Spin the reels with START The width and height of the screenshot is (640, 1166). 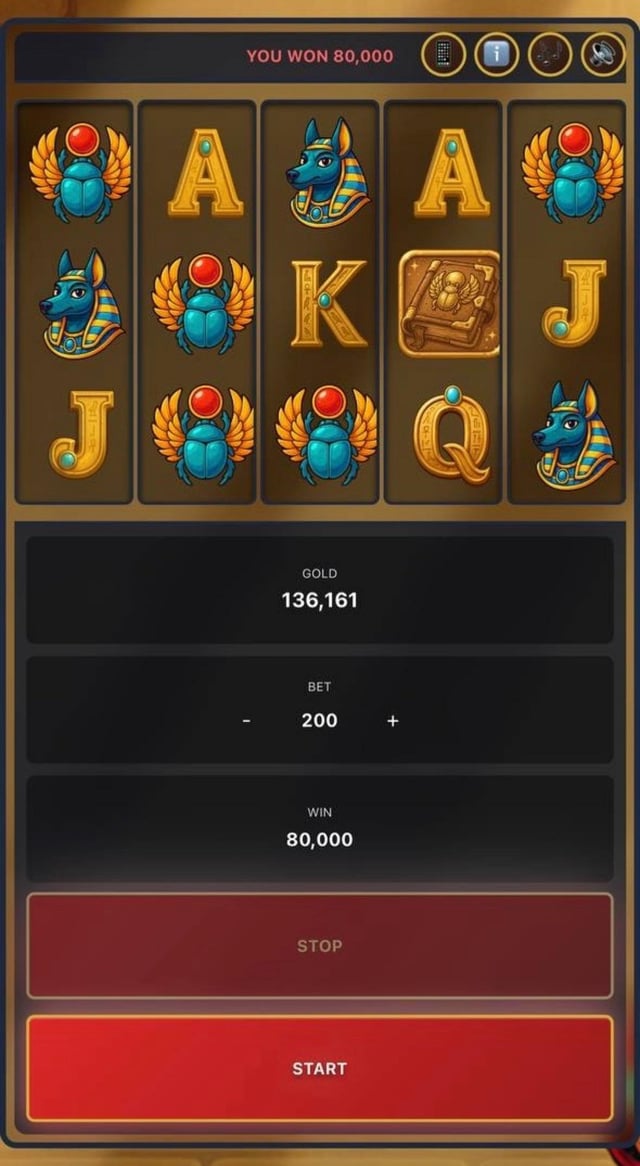coord(319,1069)
